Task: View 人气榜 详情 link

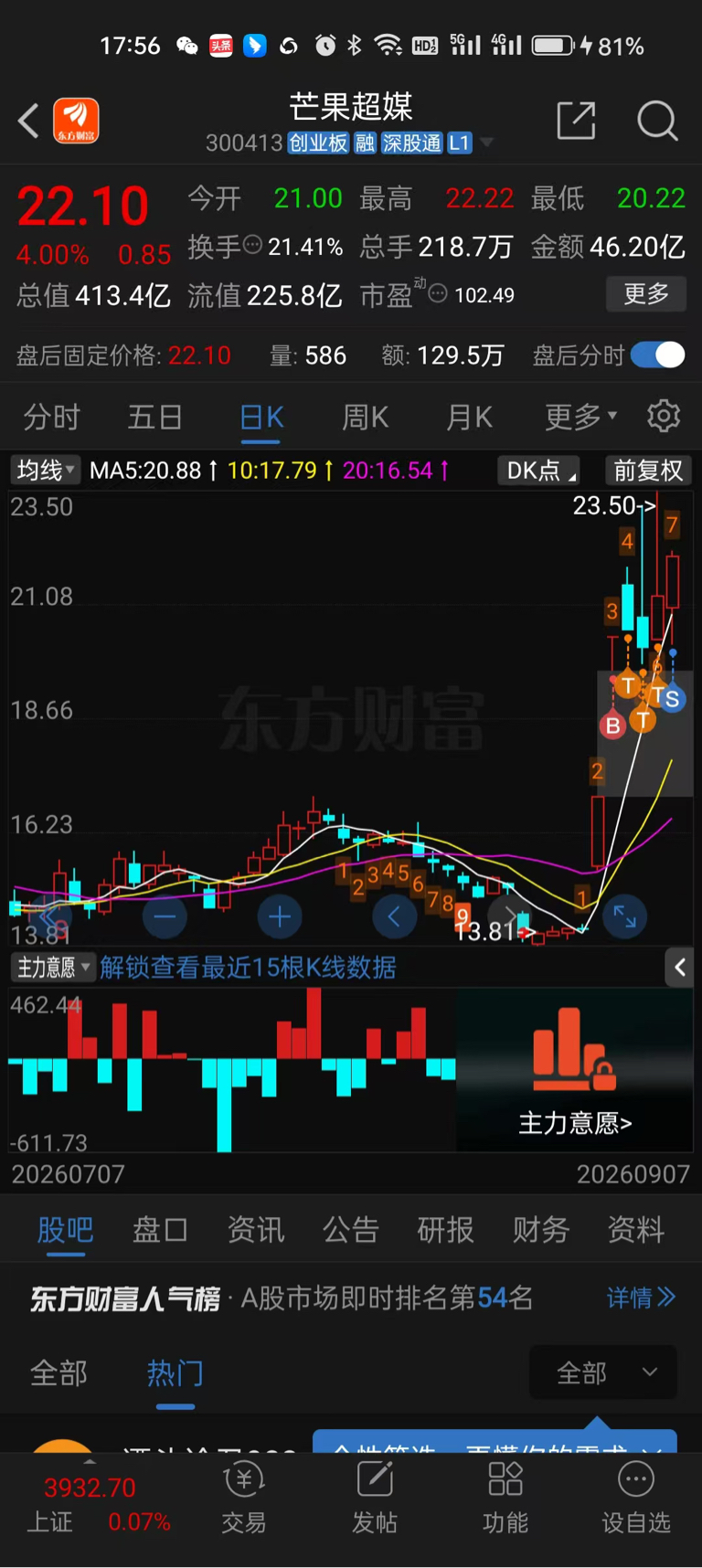Action: (641, 1298)
